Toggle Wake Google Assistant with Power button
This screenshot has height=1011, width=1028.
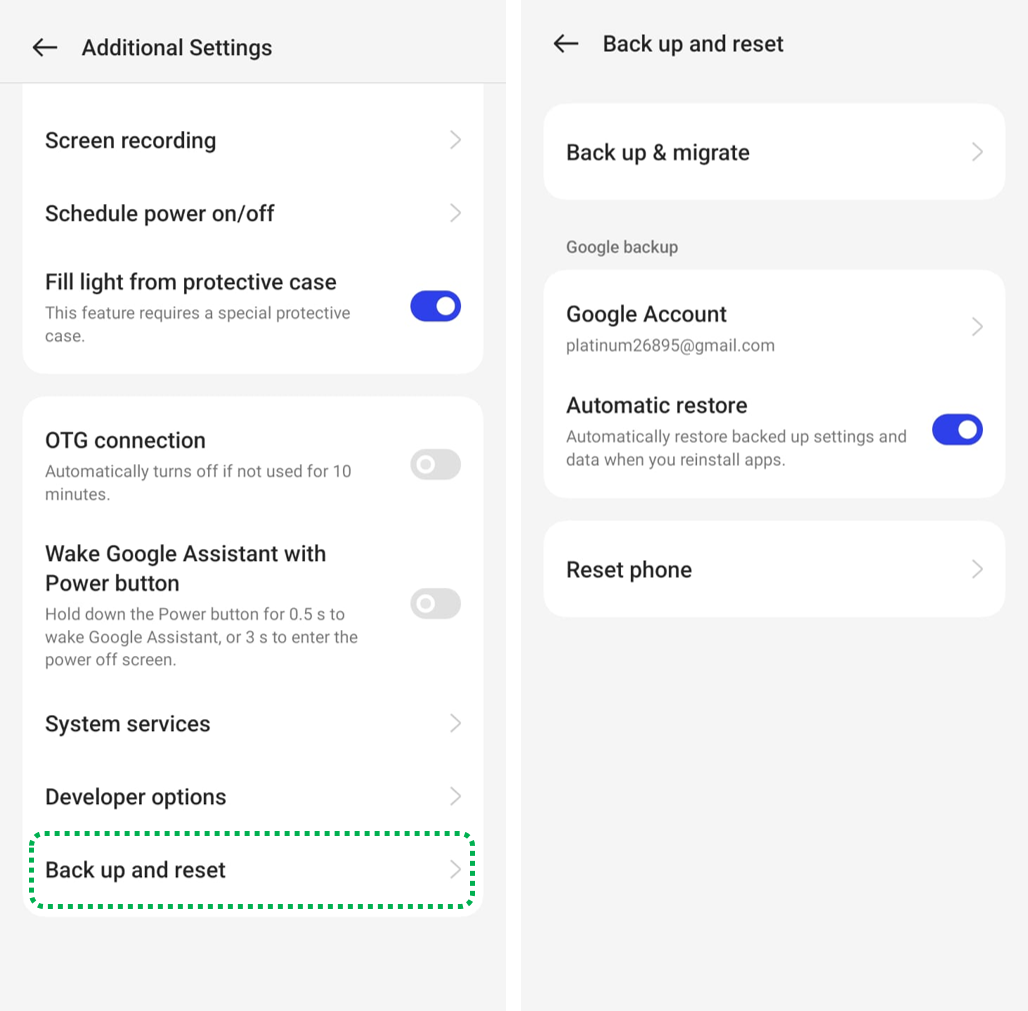click(435, 603)
